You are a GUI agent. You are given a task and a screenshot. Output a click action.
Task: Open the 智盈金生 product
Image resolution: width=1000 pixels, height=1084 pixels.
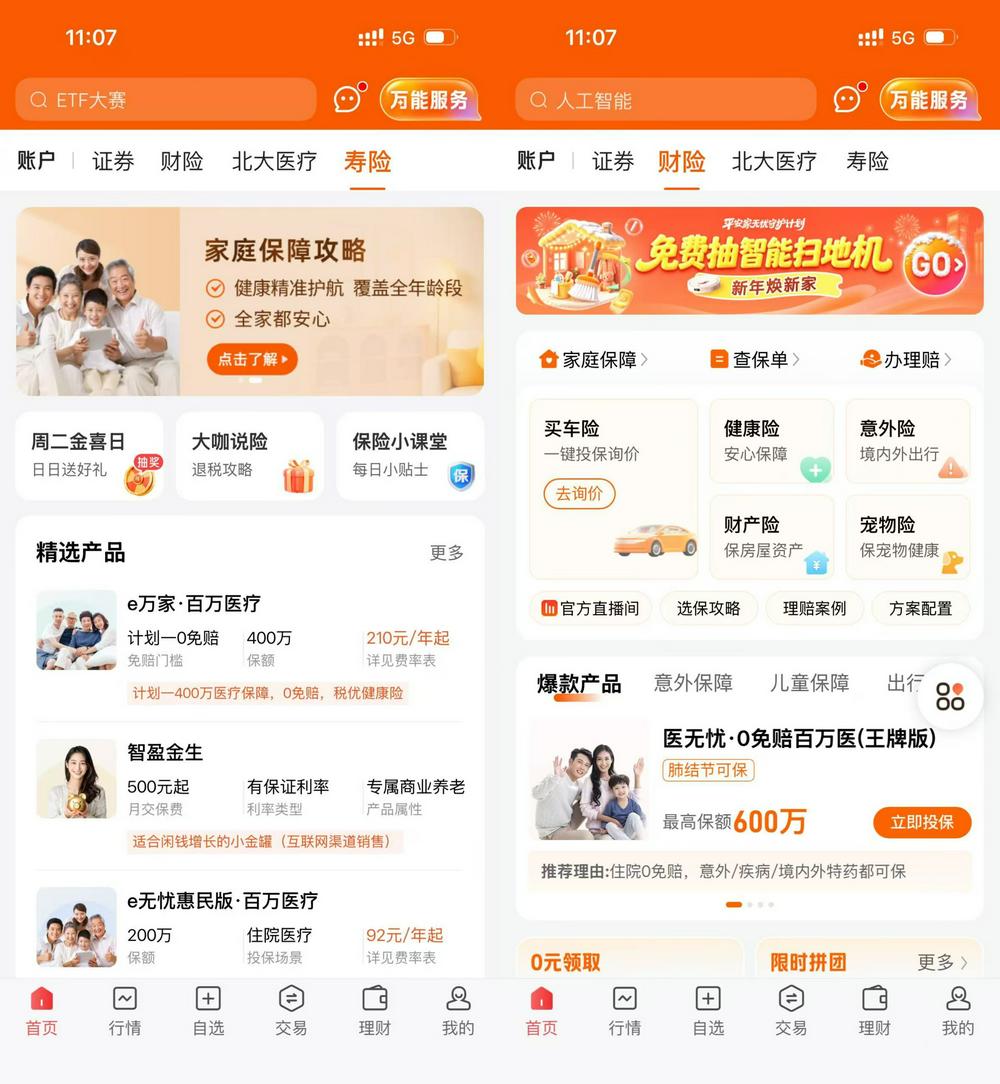(x=249, y=778)
